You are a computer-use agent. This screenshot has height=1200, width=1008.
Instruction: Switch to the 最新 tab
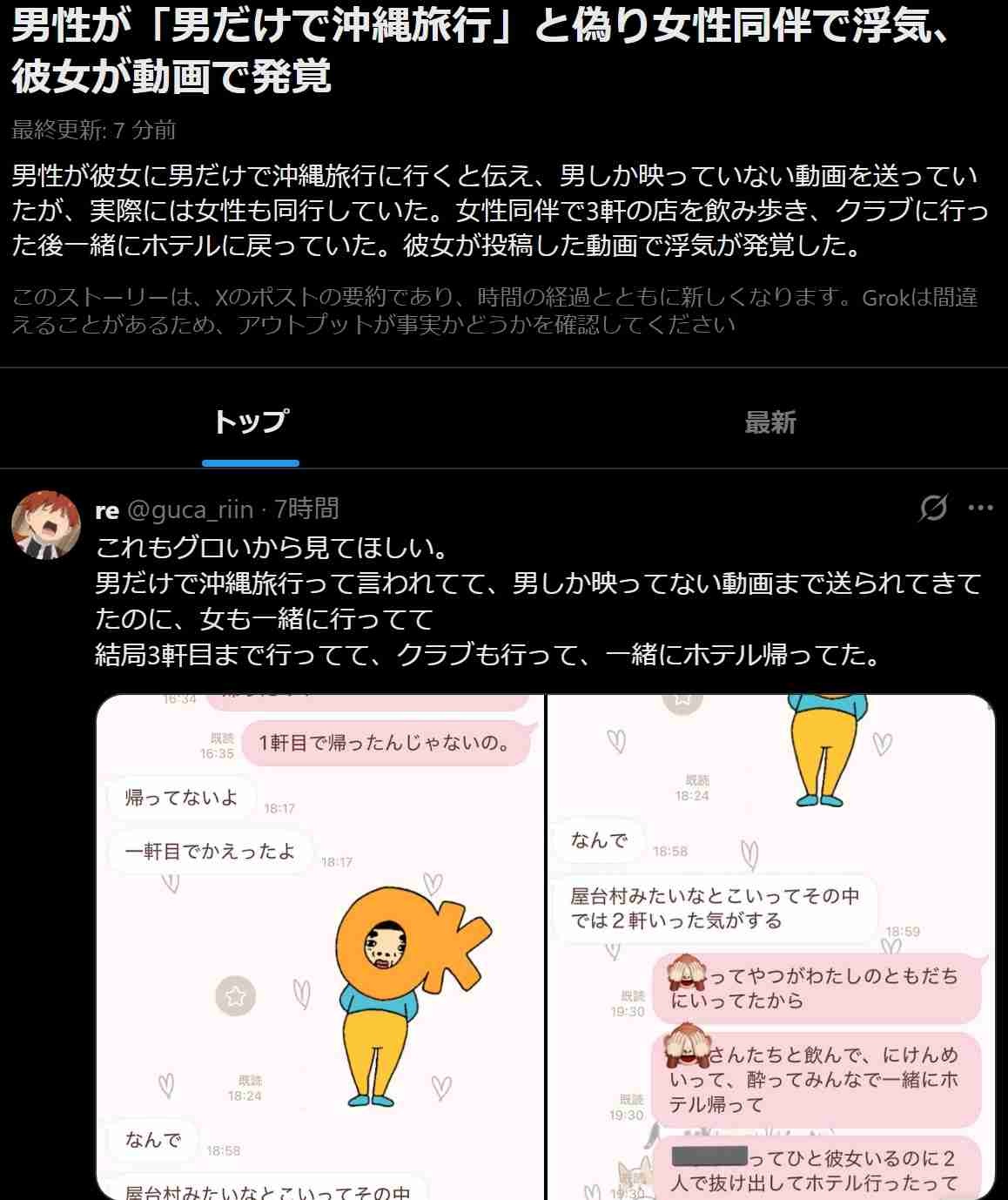pos(769,422)
